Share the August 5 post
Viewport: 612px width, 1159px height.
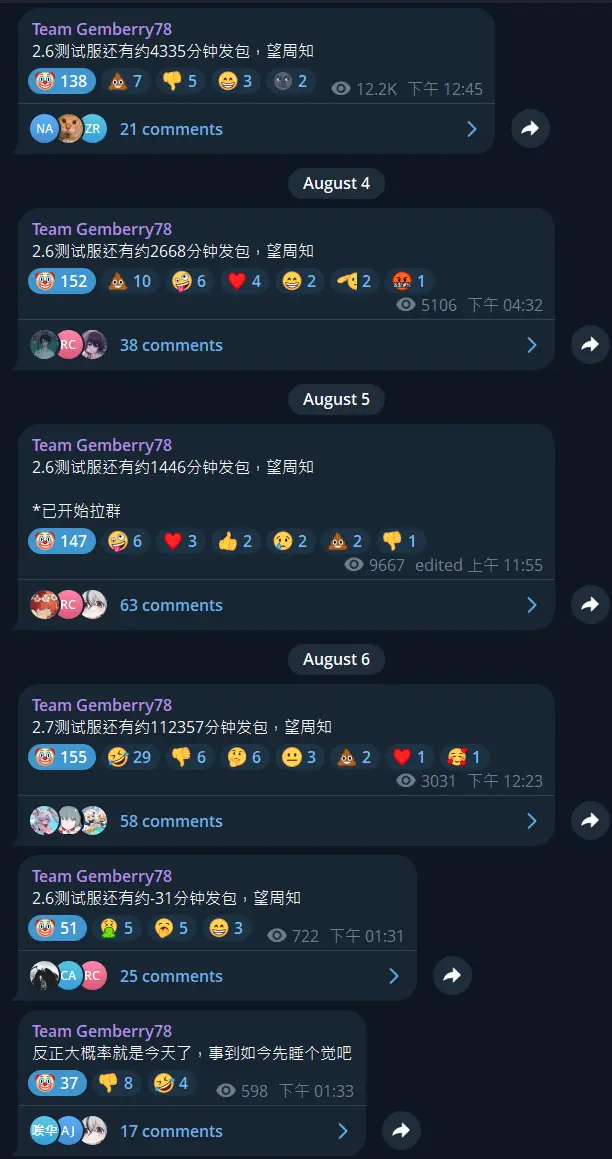tap(590, 605)
